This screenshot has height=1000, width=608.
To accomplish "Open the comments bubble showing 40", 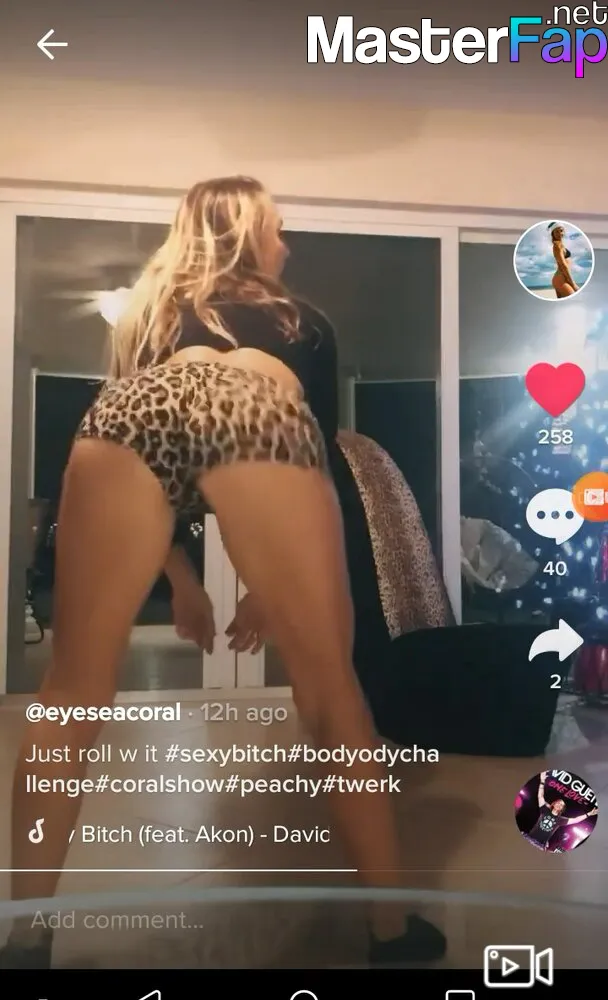I will [554, 515].
